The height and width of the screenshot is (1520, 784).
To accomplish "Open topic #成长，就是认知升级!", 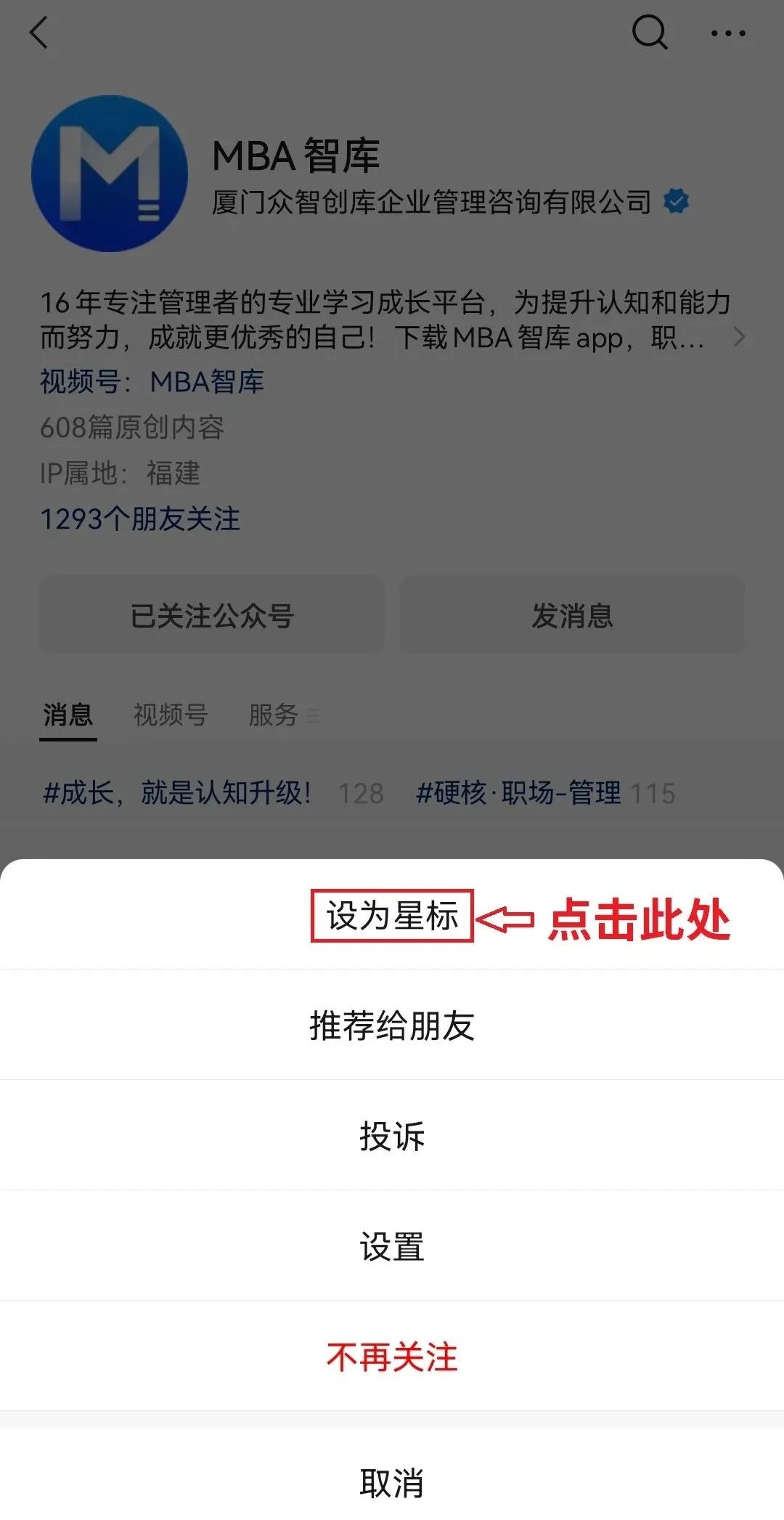I will [x=177, y=793].
